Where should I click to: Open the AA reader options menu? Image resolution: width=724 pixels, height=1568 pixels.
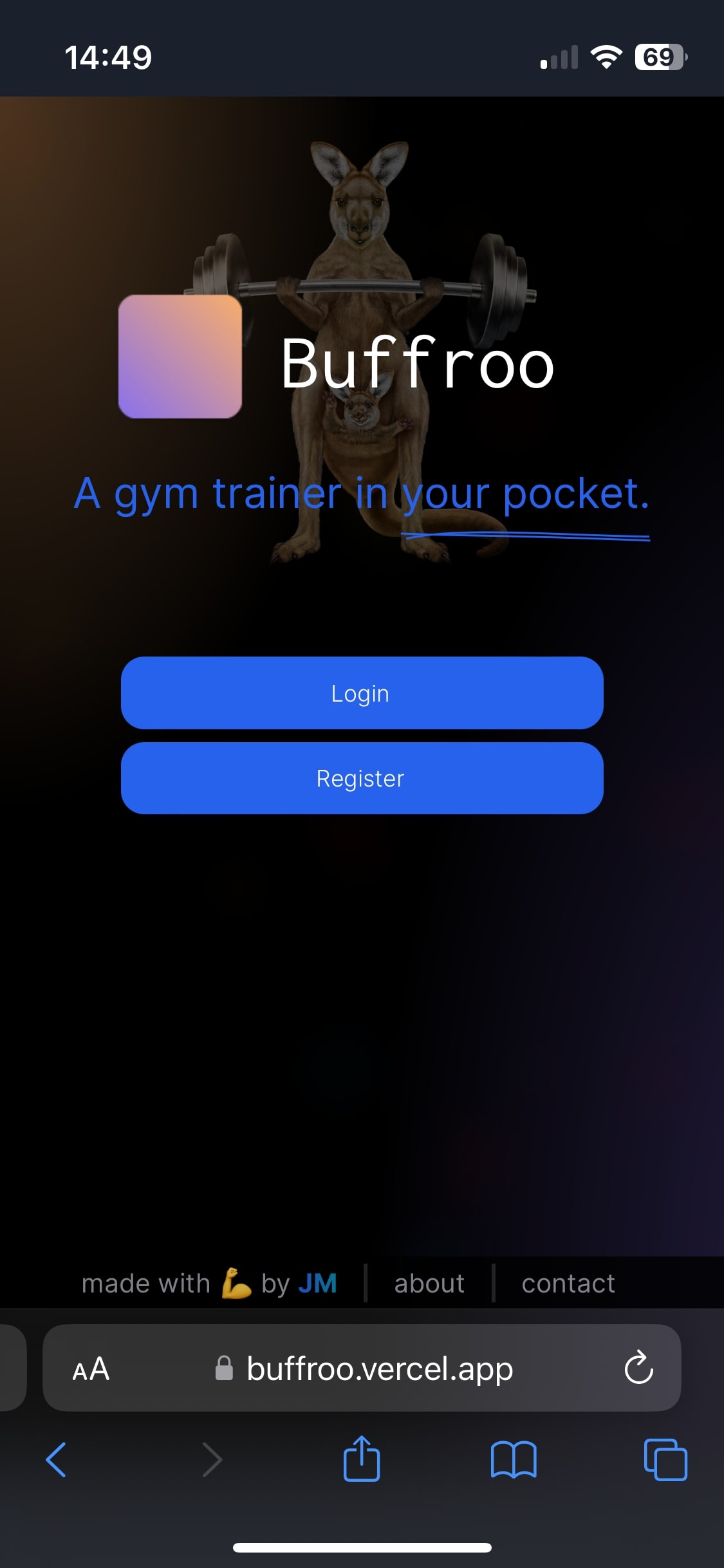(91, 1369)
